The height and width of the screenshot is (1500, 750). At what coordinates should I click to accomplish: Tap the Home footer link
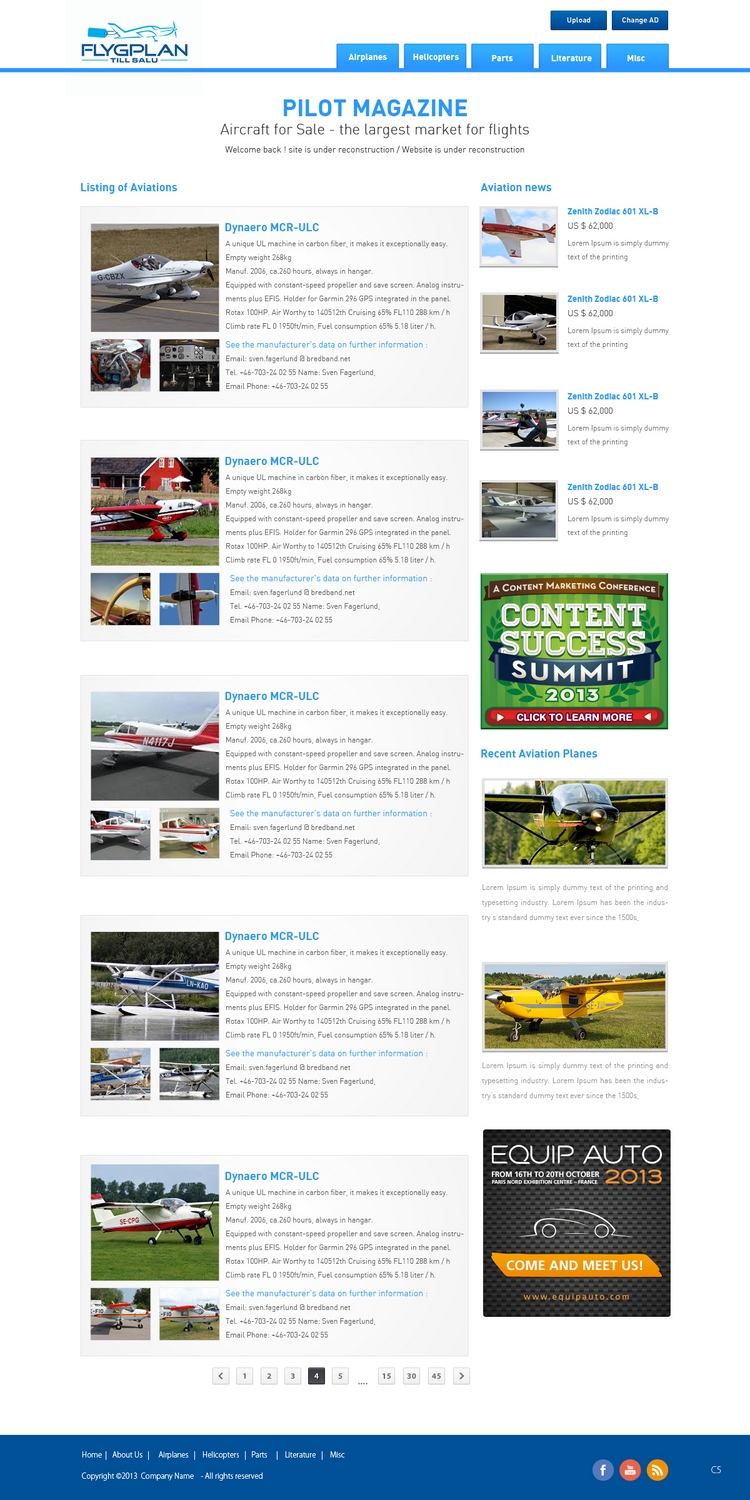pos(91,1455)
